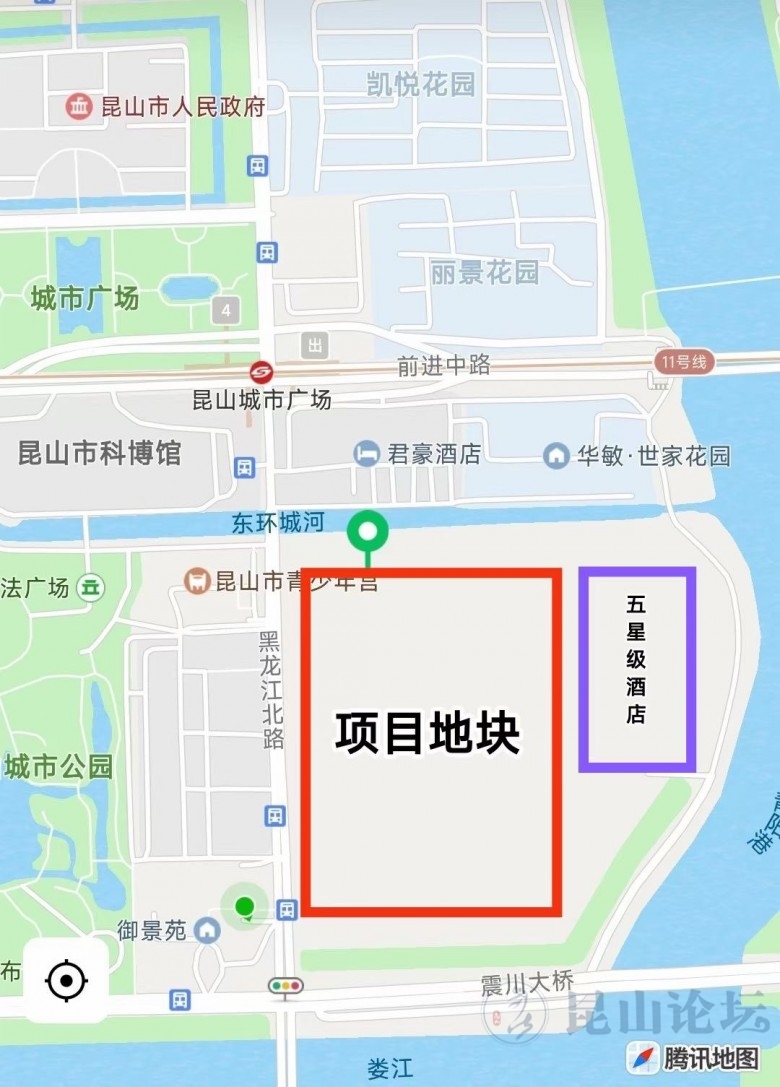Tap the locate-me crosshair button

point(67,980)
